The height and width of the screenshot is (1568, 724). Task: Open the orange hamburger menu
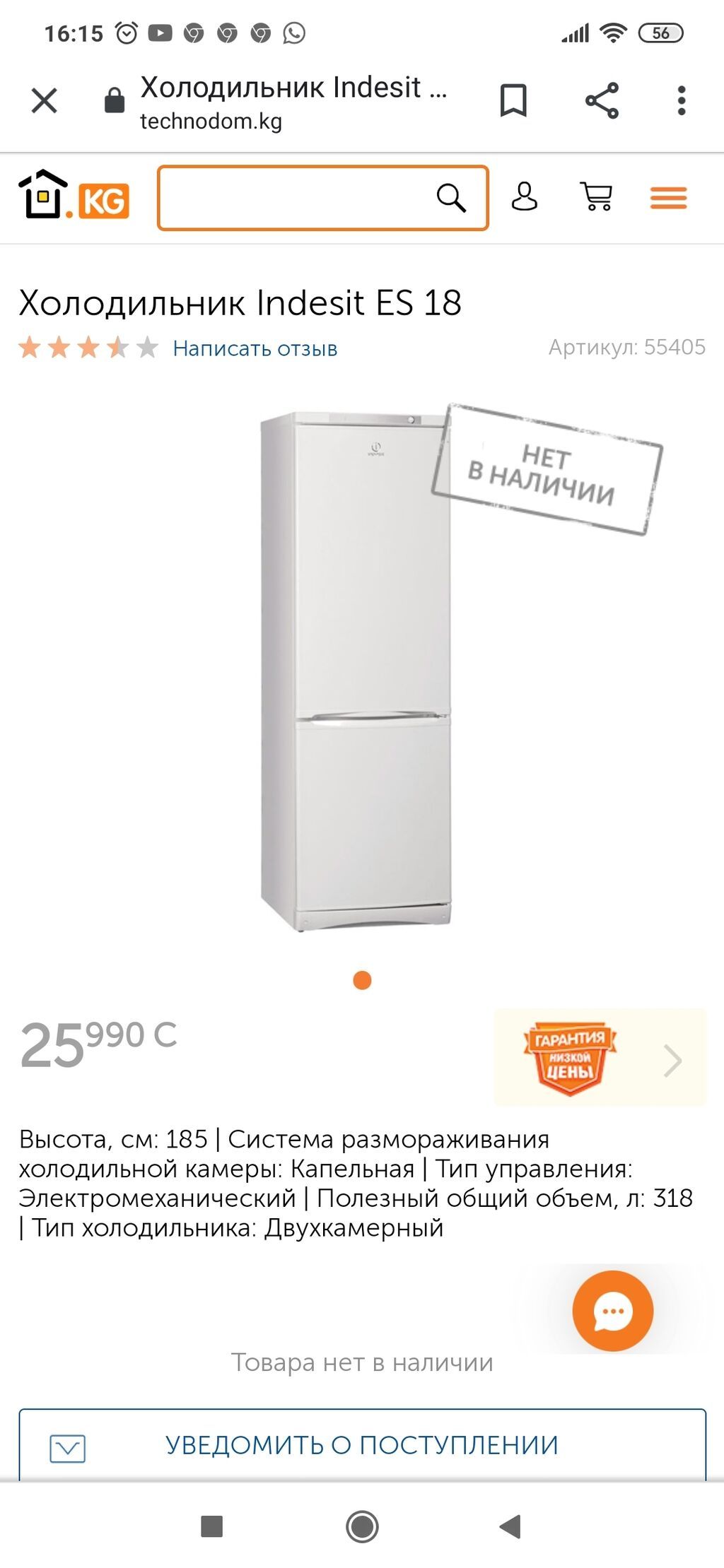click(x=668, y=198)
